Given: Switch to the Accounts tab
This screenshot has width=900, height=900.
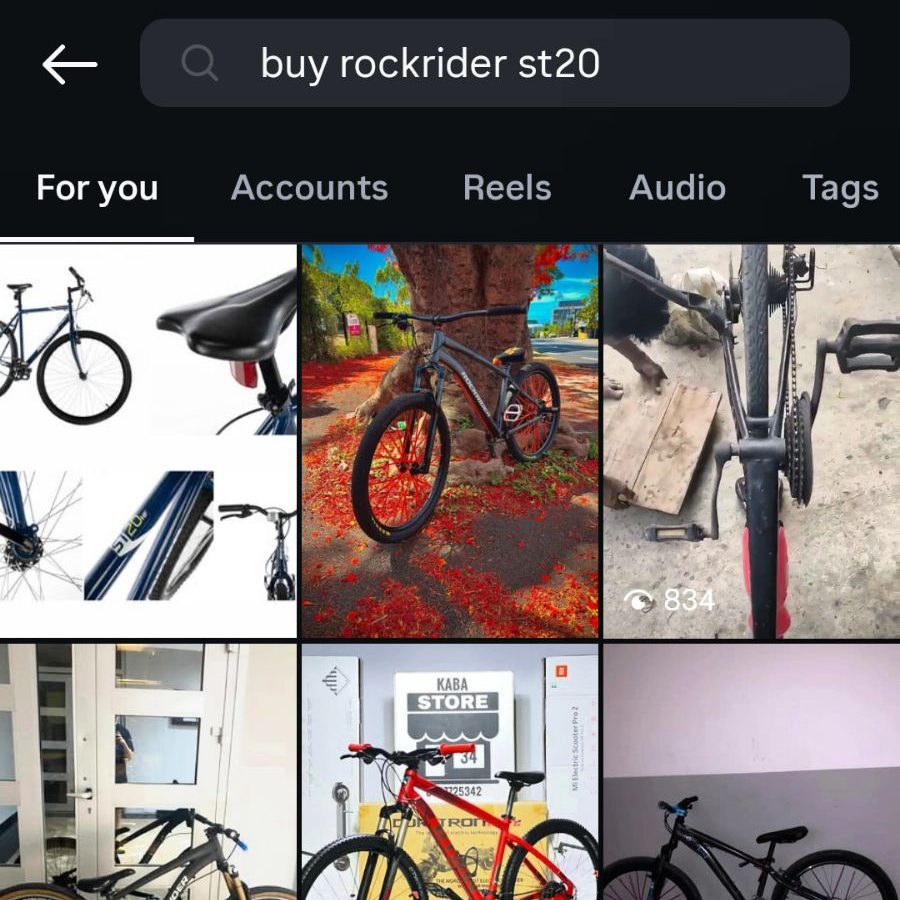Looking at the screenshot, I should (309, 188).
